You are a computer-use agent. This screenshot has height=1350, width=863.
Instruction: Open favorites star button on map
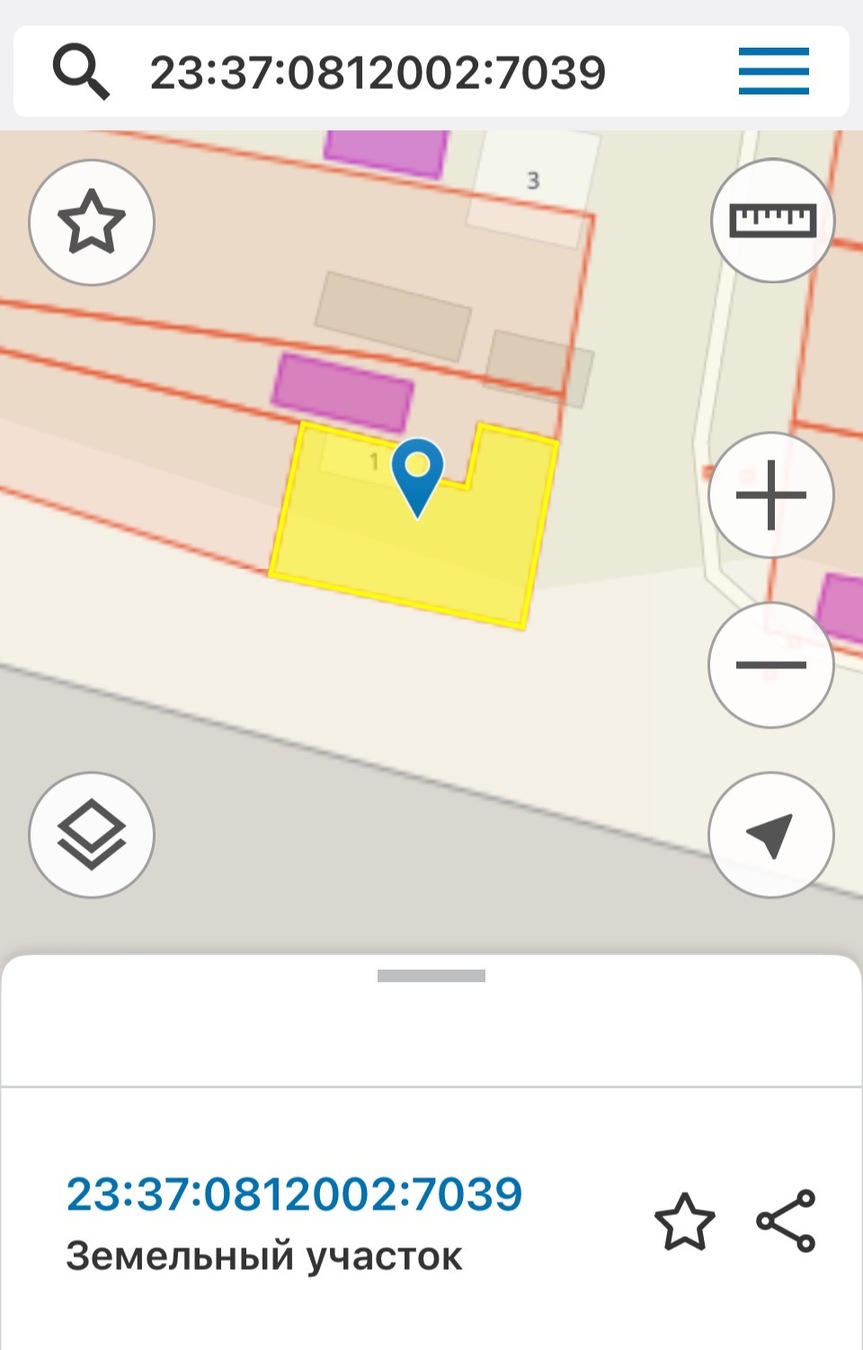pos(91,222)
